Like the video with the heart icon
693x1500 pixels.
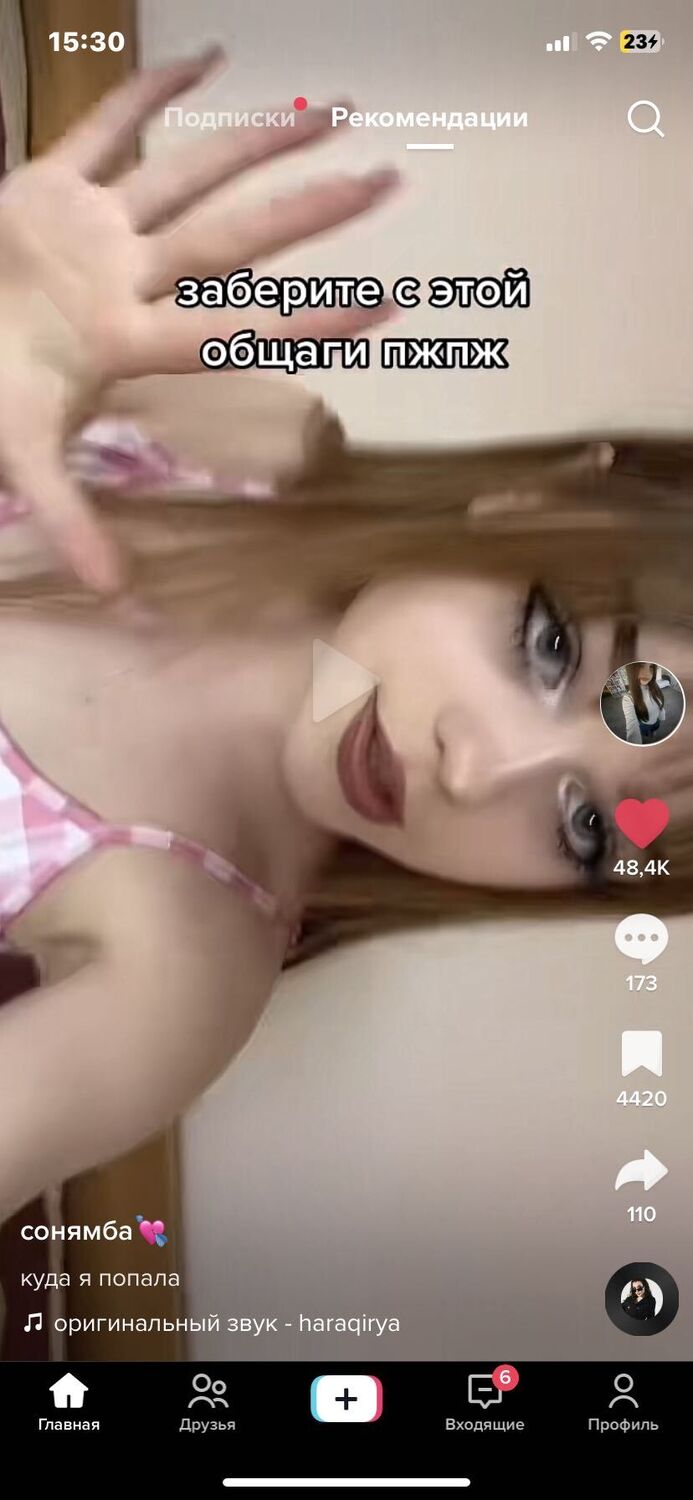641,824
